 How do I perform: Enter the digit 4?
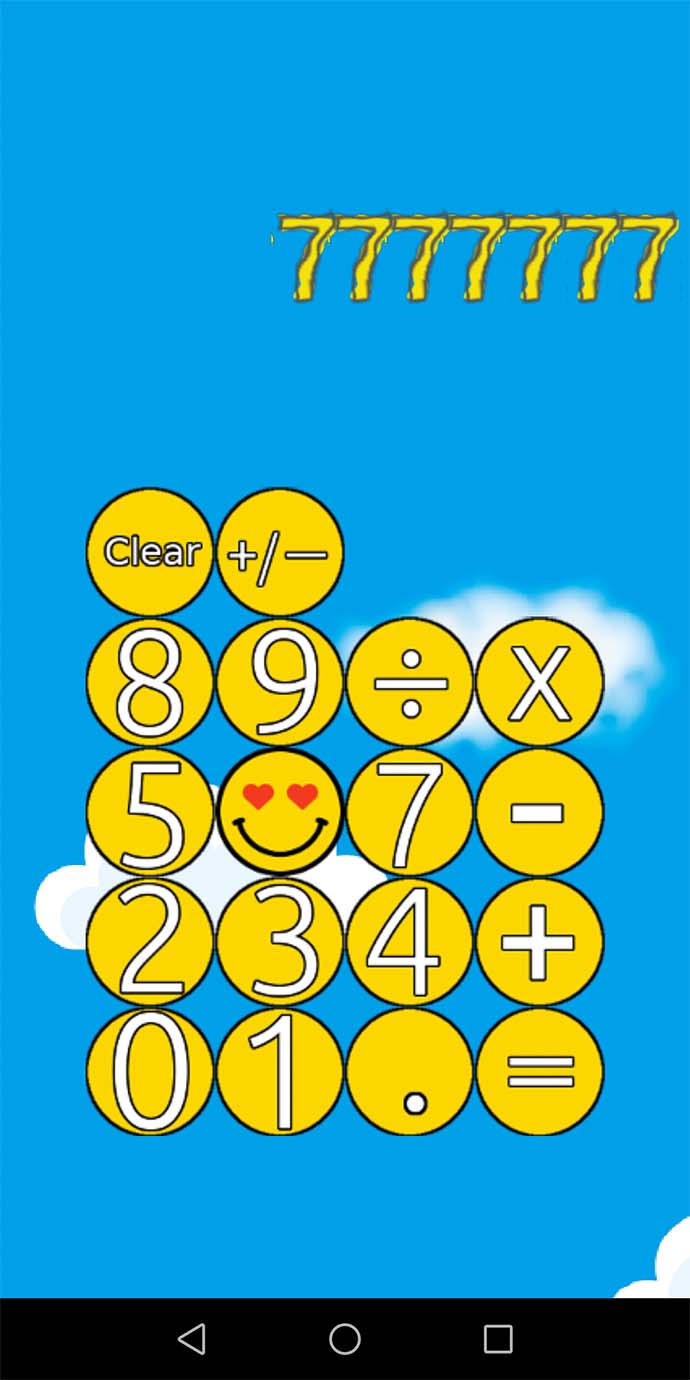[x=410, y=942]
